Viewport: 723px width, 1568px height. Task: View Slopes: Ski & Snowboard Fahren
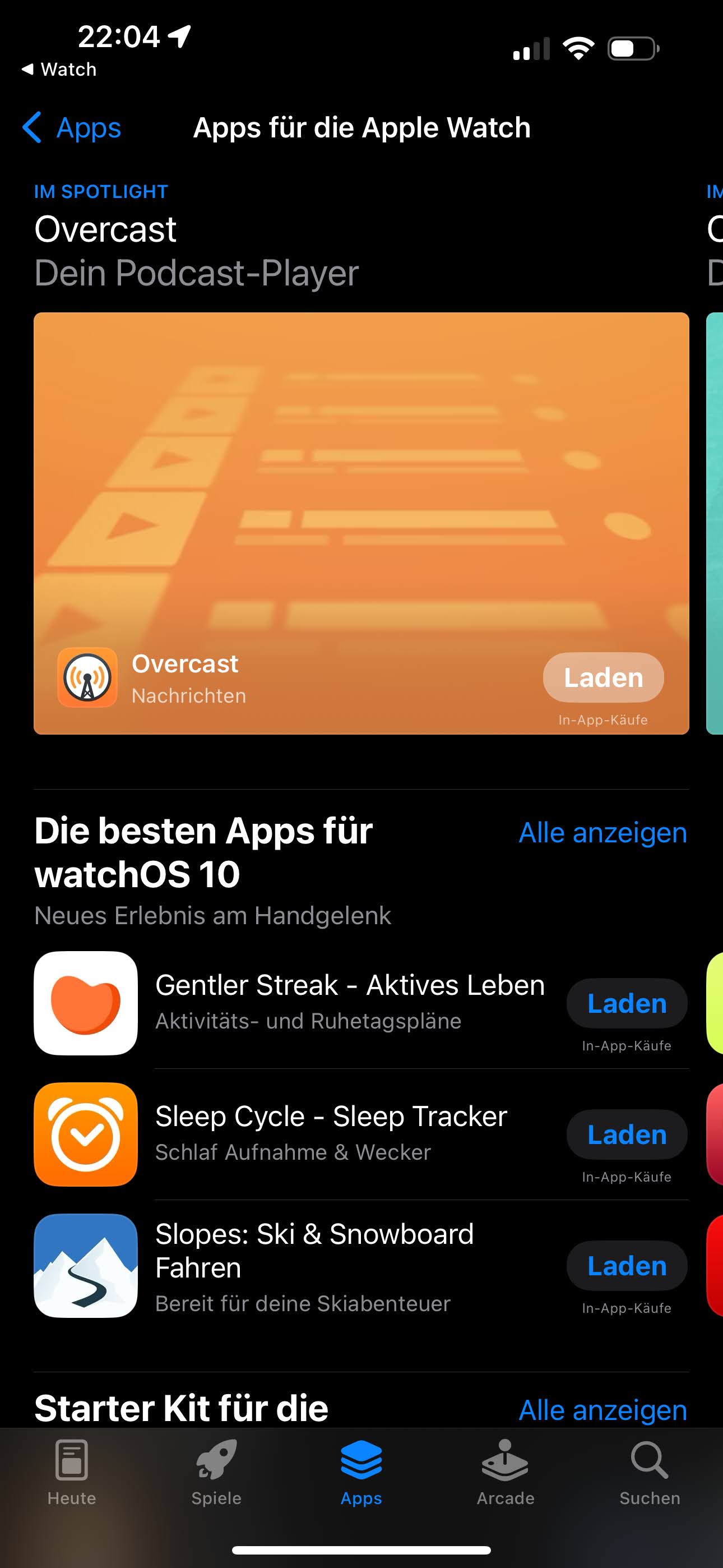click(x=314, y=1265)
